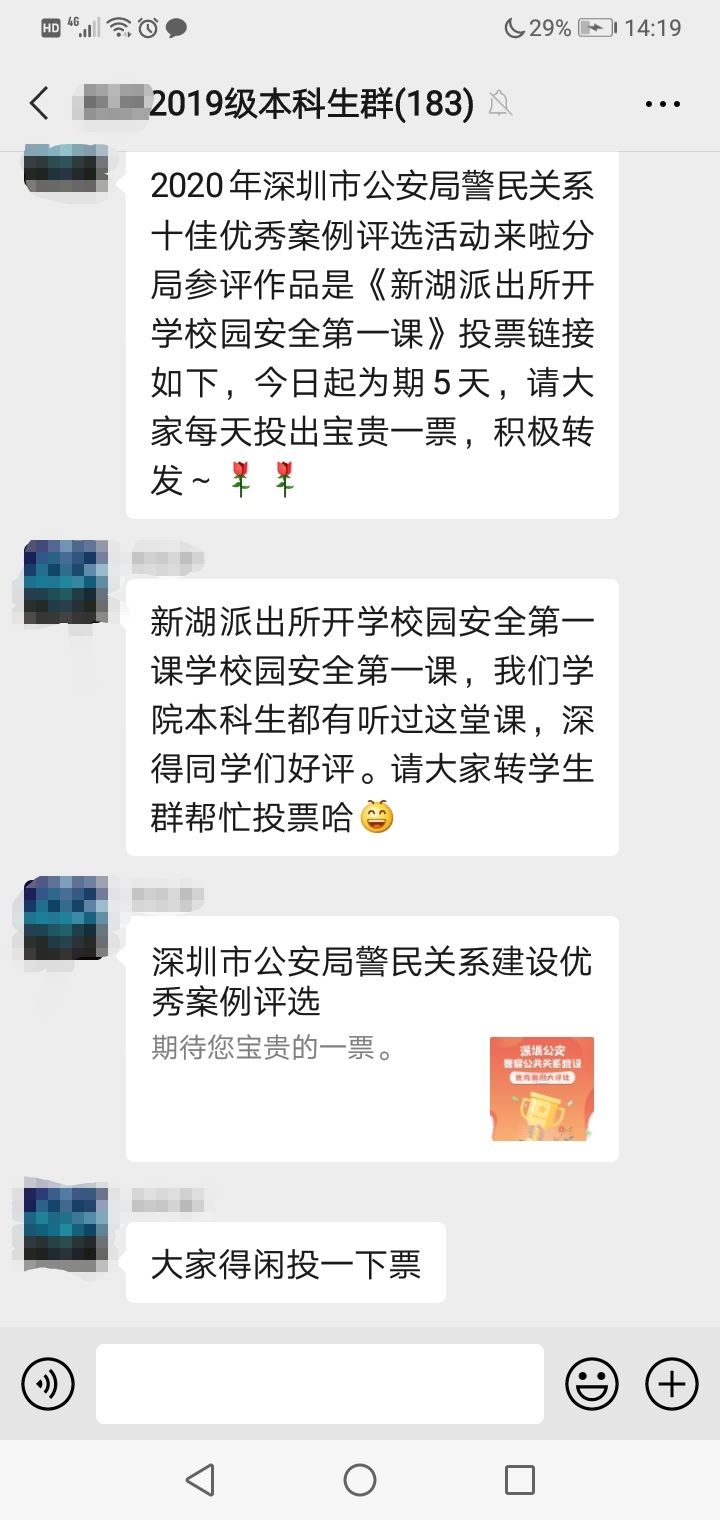Go back from the group chat
The height and width of the screenshot is (1520, 720).
point(40,103)
